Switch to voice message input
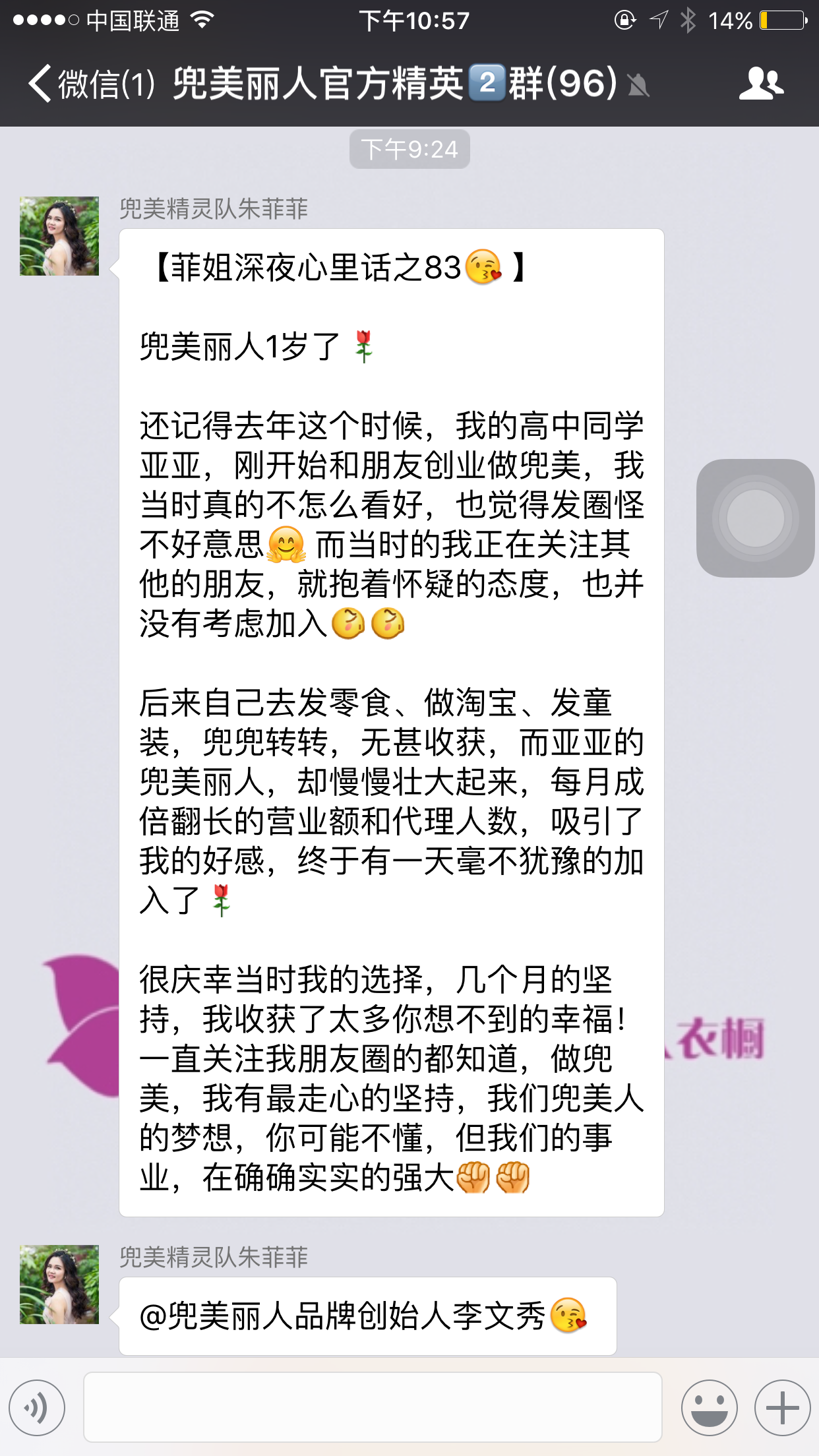This screenshot has height=1456, width=819. click(37, 1407)
